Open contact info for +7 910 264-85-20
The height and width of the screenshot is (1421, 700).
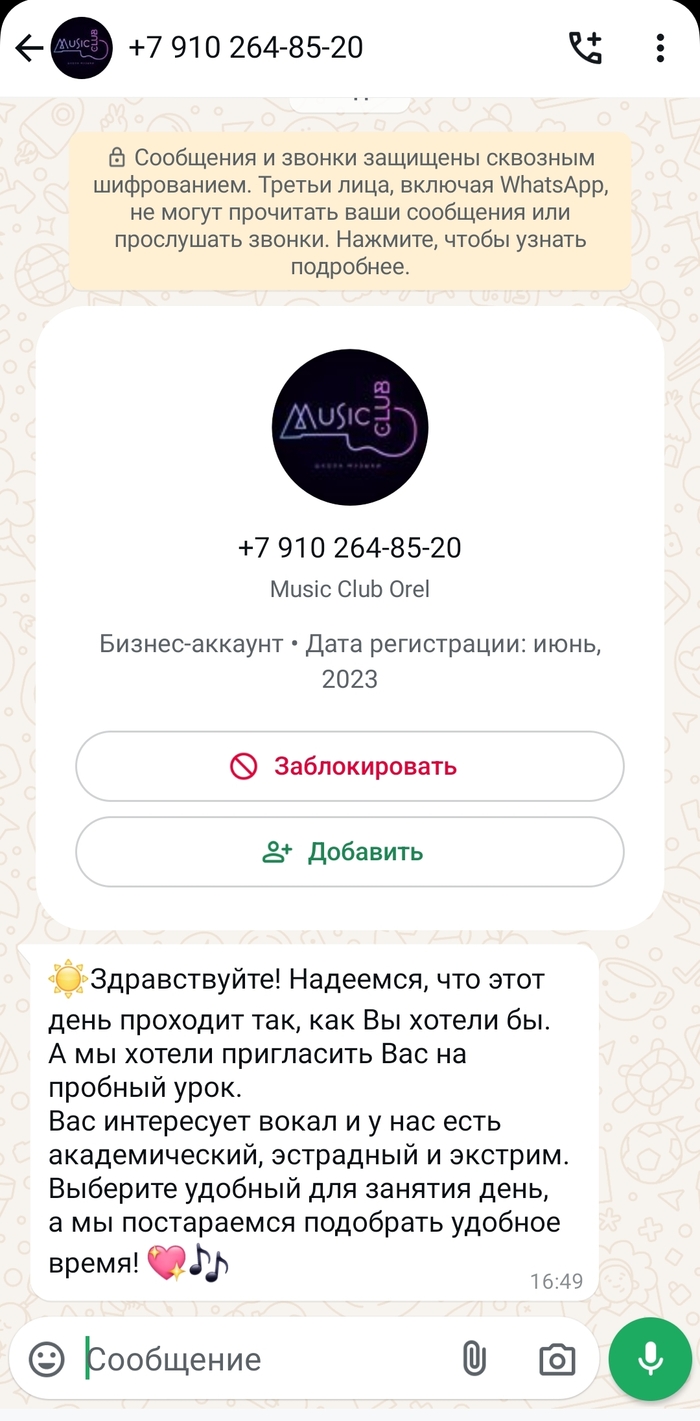point(245,48)
